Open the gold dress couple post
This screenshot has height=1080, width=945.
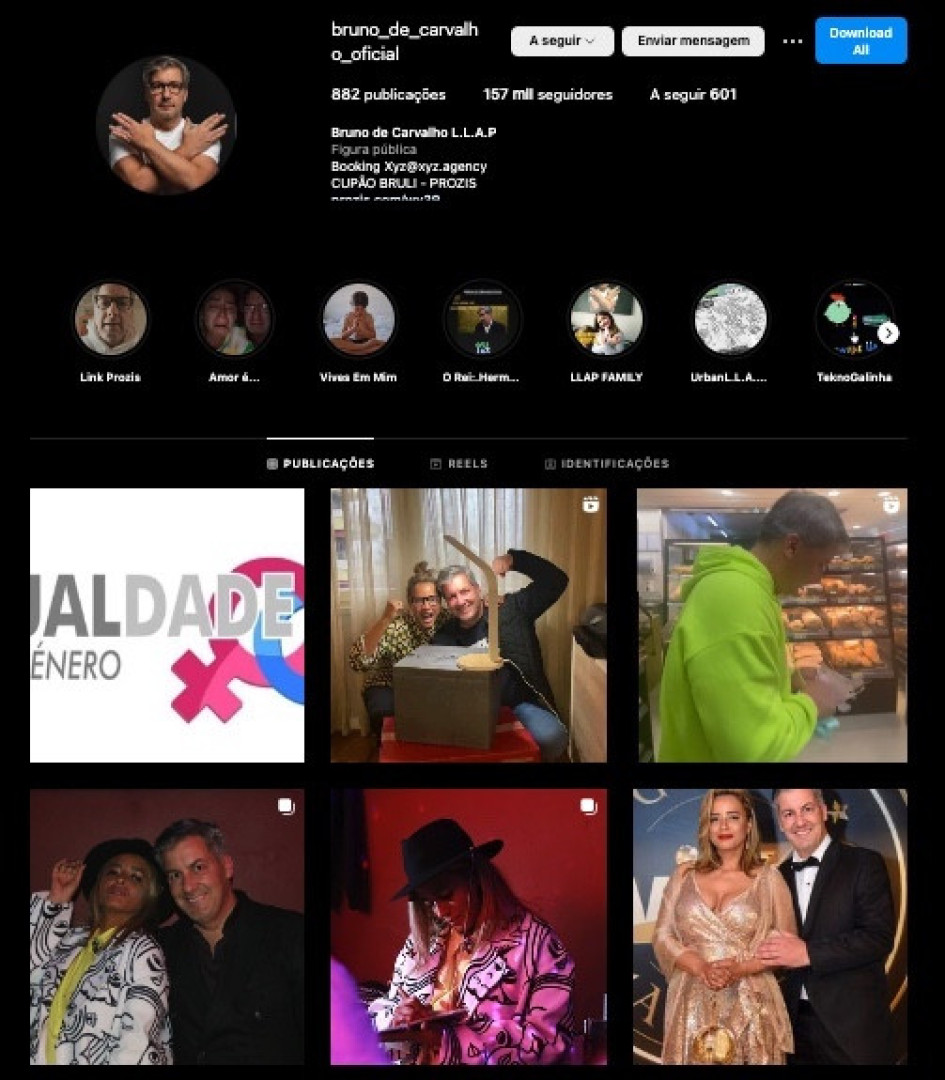coord(770,926)
